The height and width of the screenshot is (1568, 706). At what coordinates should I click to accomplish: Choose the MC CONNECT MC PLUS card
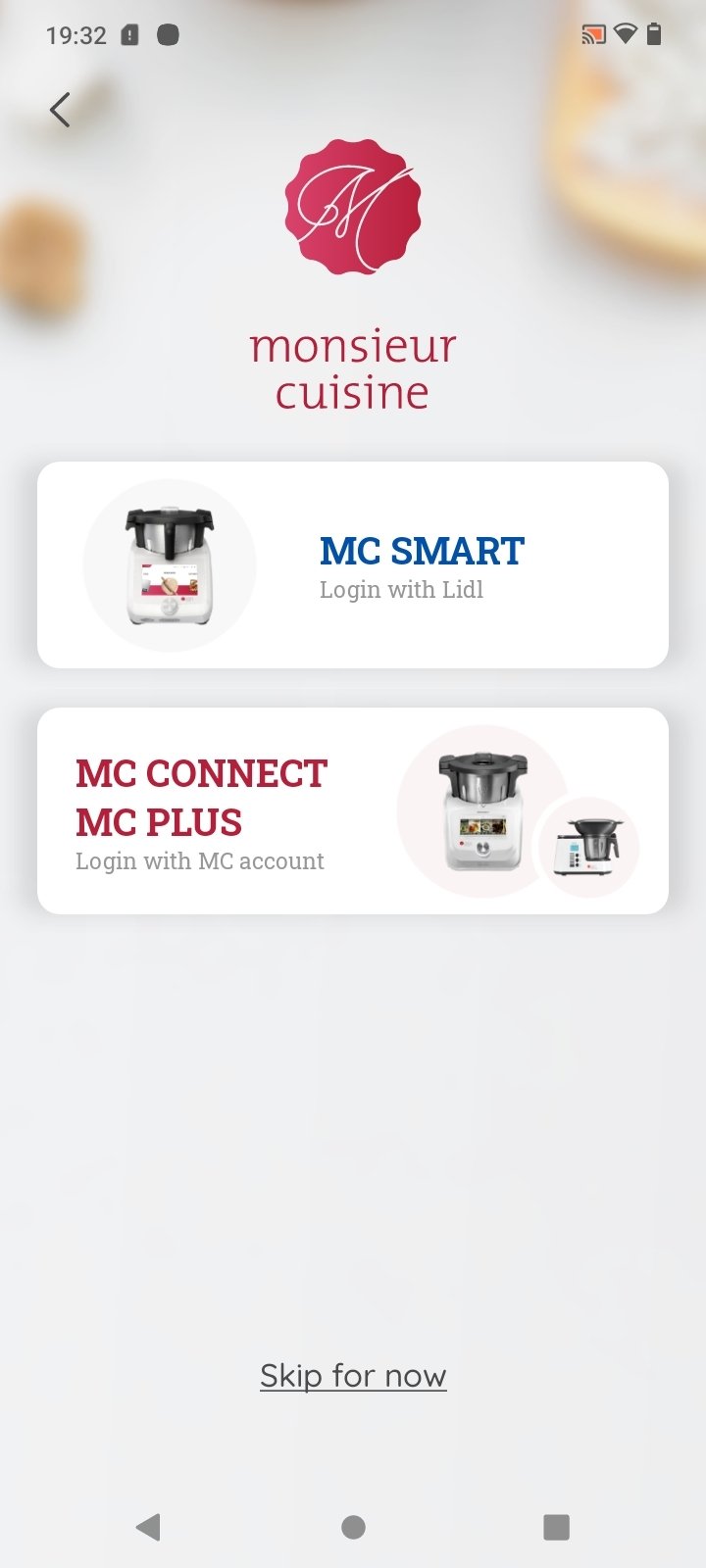click(353, 811)
